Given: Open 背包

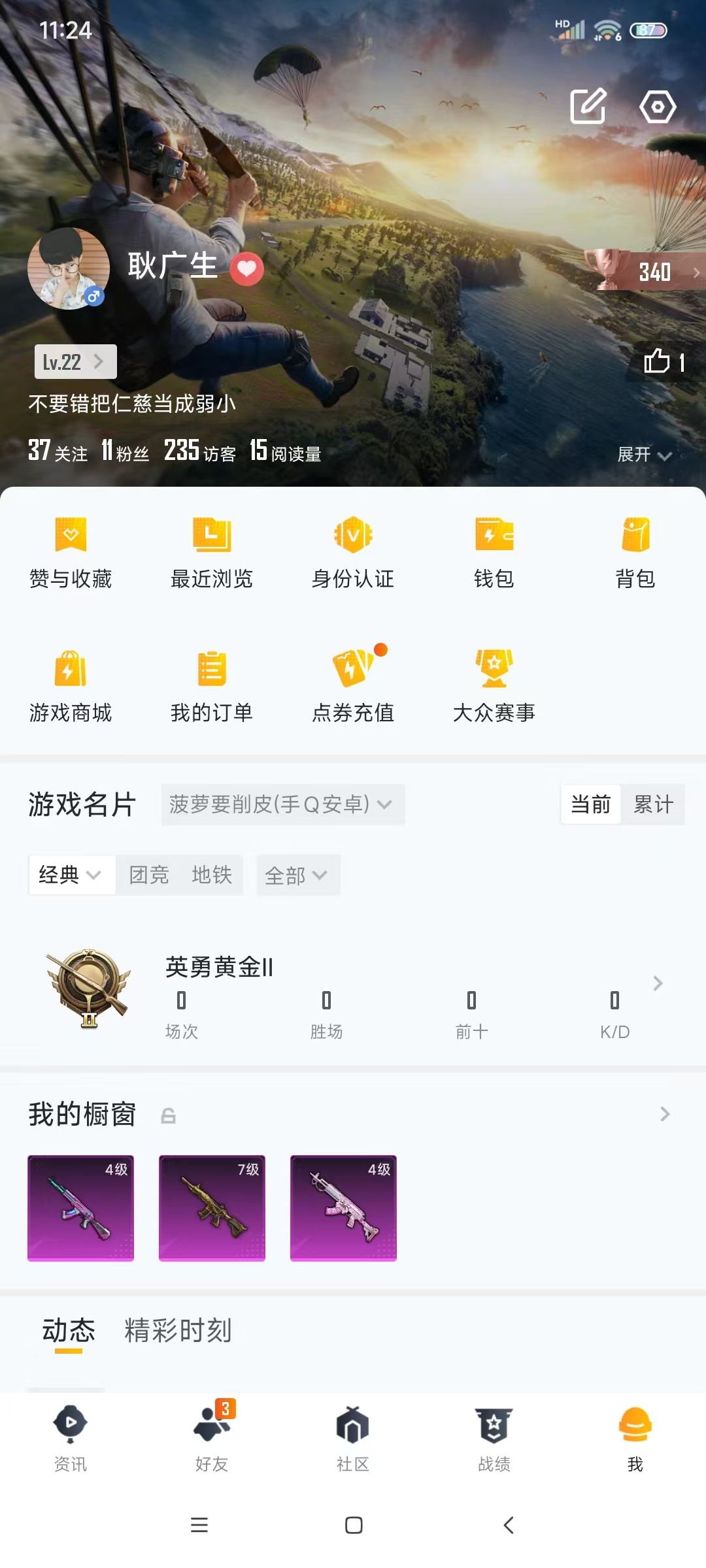Looking at the screenshot, I should [635, 552].
